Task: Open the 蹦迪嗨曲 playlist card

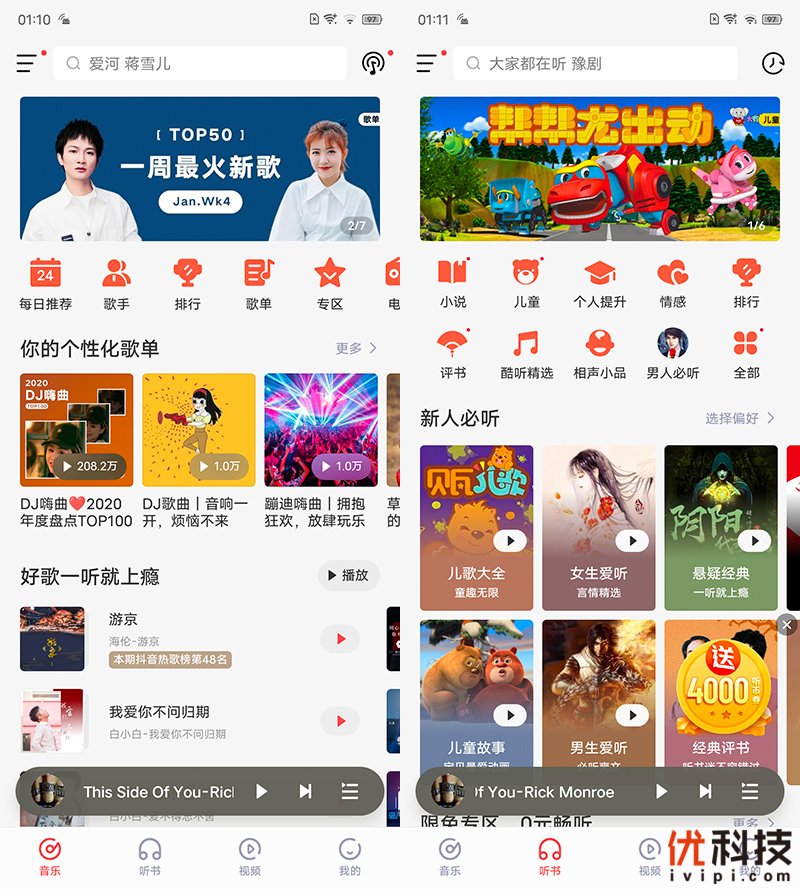Action: (321, 431)
